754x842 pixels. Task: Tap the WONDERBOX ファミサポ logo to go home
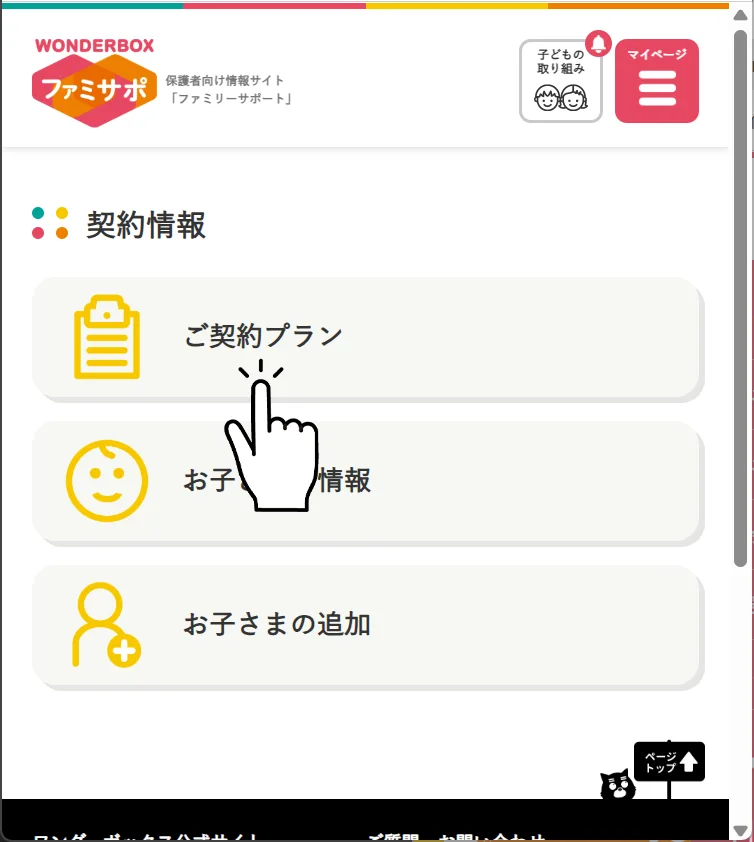click(x=94, y=83)
